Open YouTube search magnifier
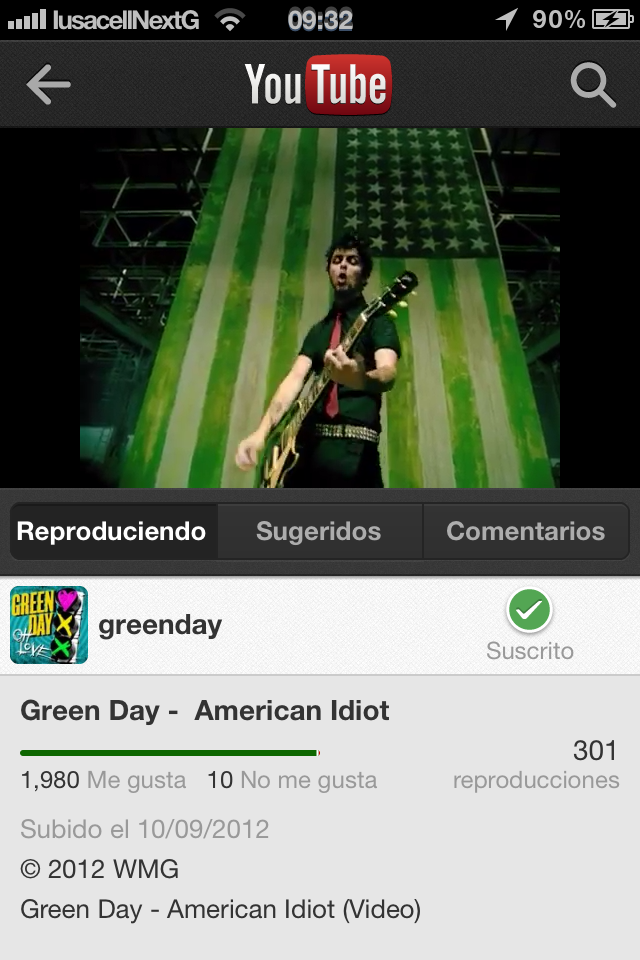Viewport: 640px width, 960px height. (x=592, y=86)
